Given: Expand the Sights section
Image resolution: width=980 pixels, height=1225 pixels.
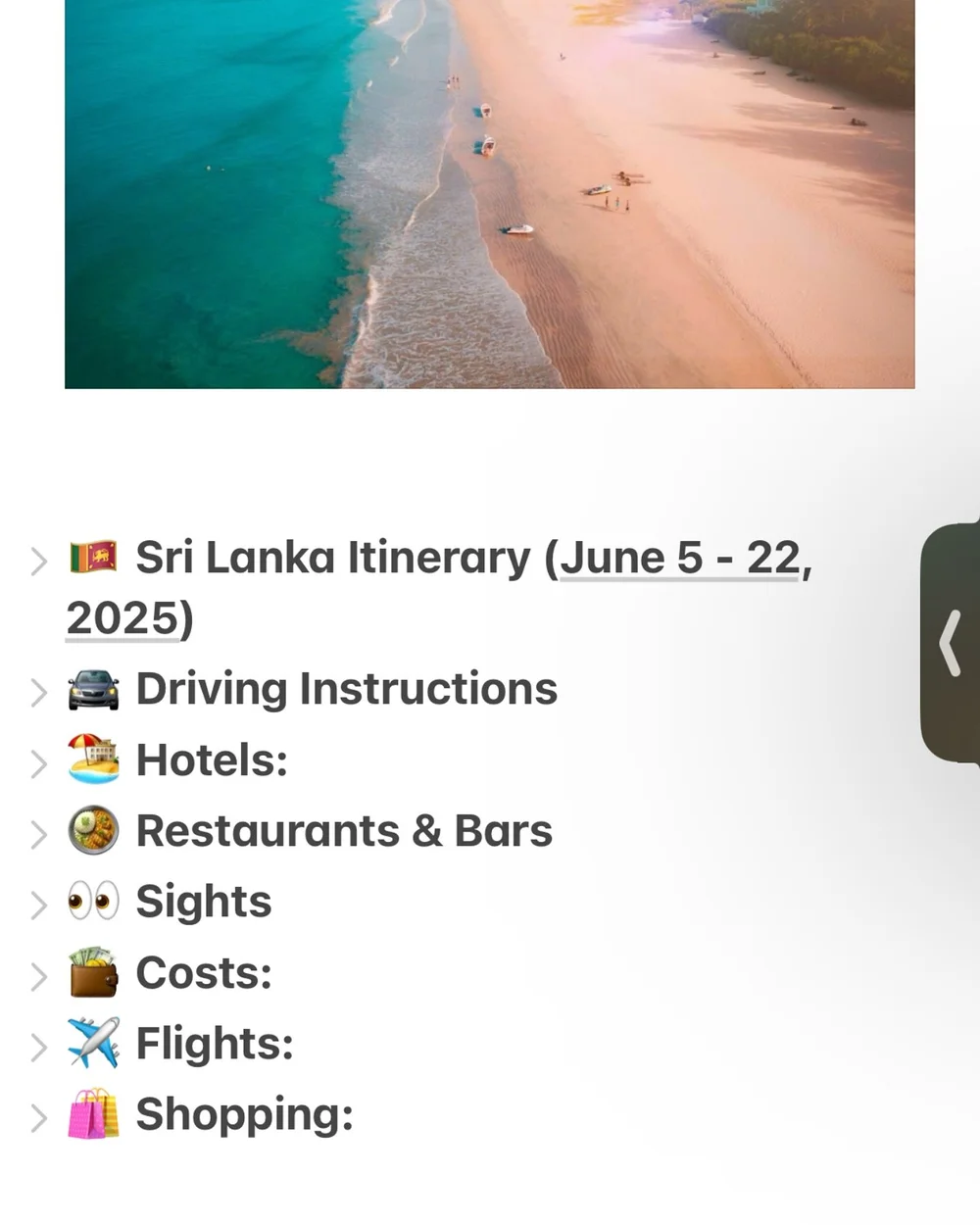Looking at the screenshot, I should pos(38,906).
